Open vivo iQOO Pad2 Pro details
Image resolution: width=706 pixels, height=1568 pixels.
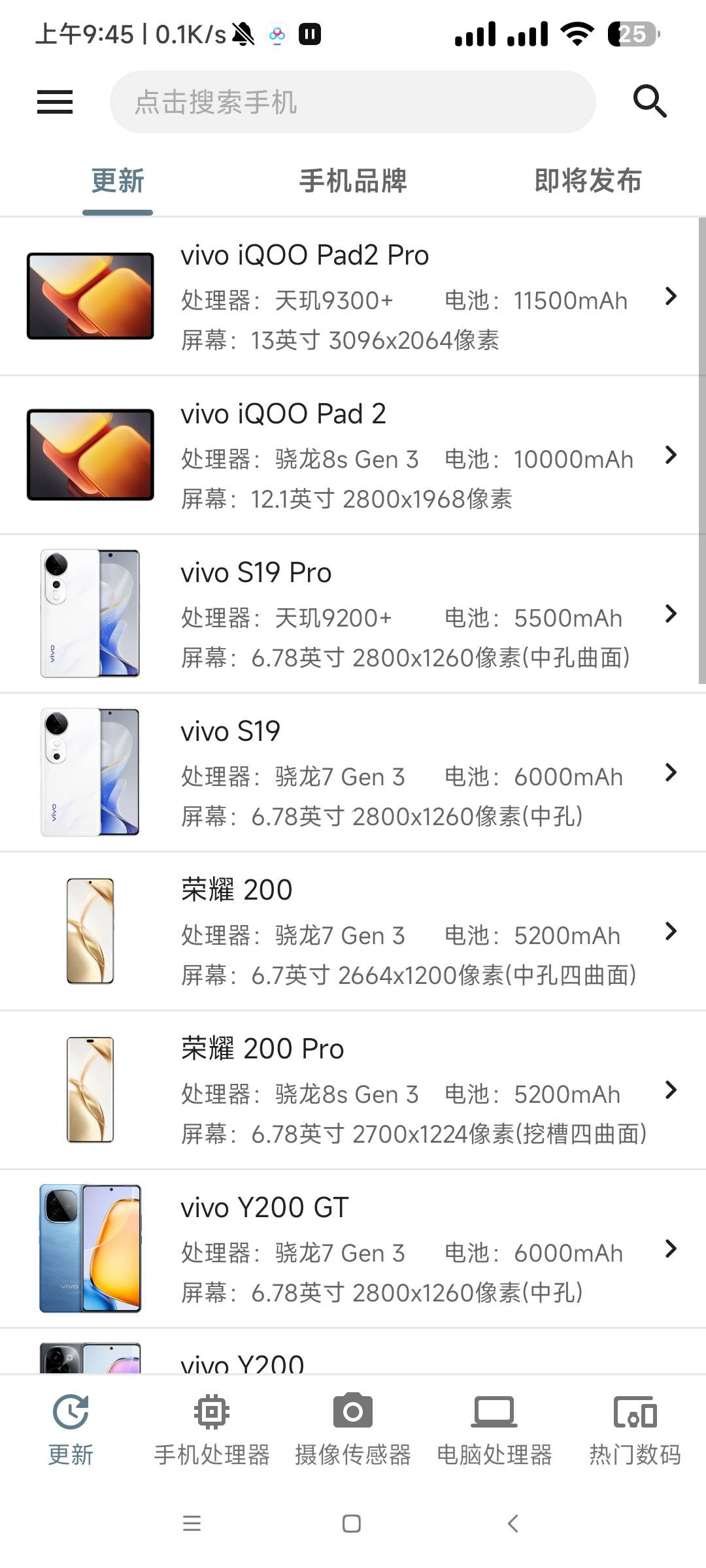click(x=353, y=297)
